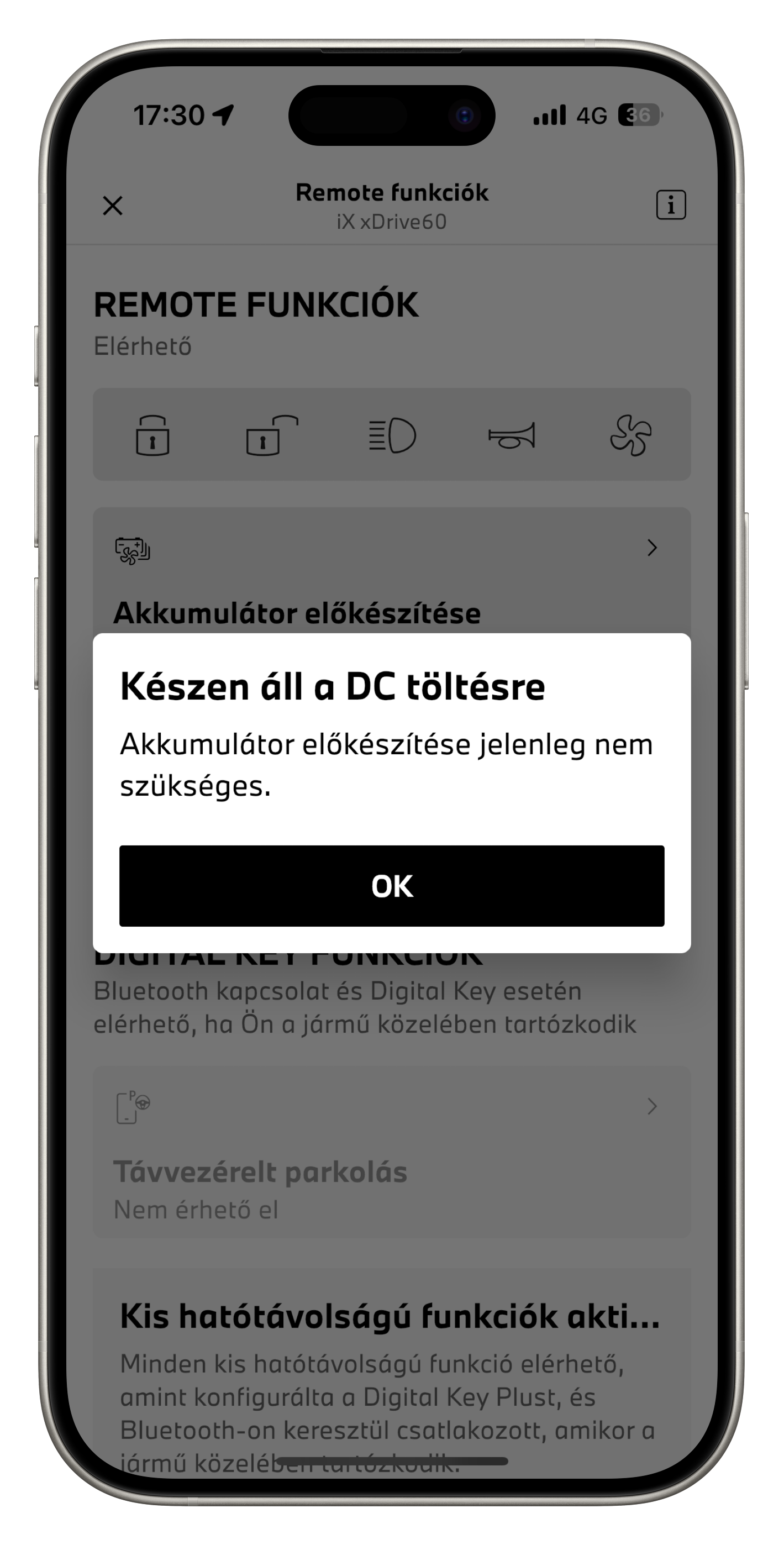Flash the headlights remotely

coord(392,435)
